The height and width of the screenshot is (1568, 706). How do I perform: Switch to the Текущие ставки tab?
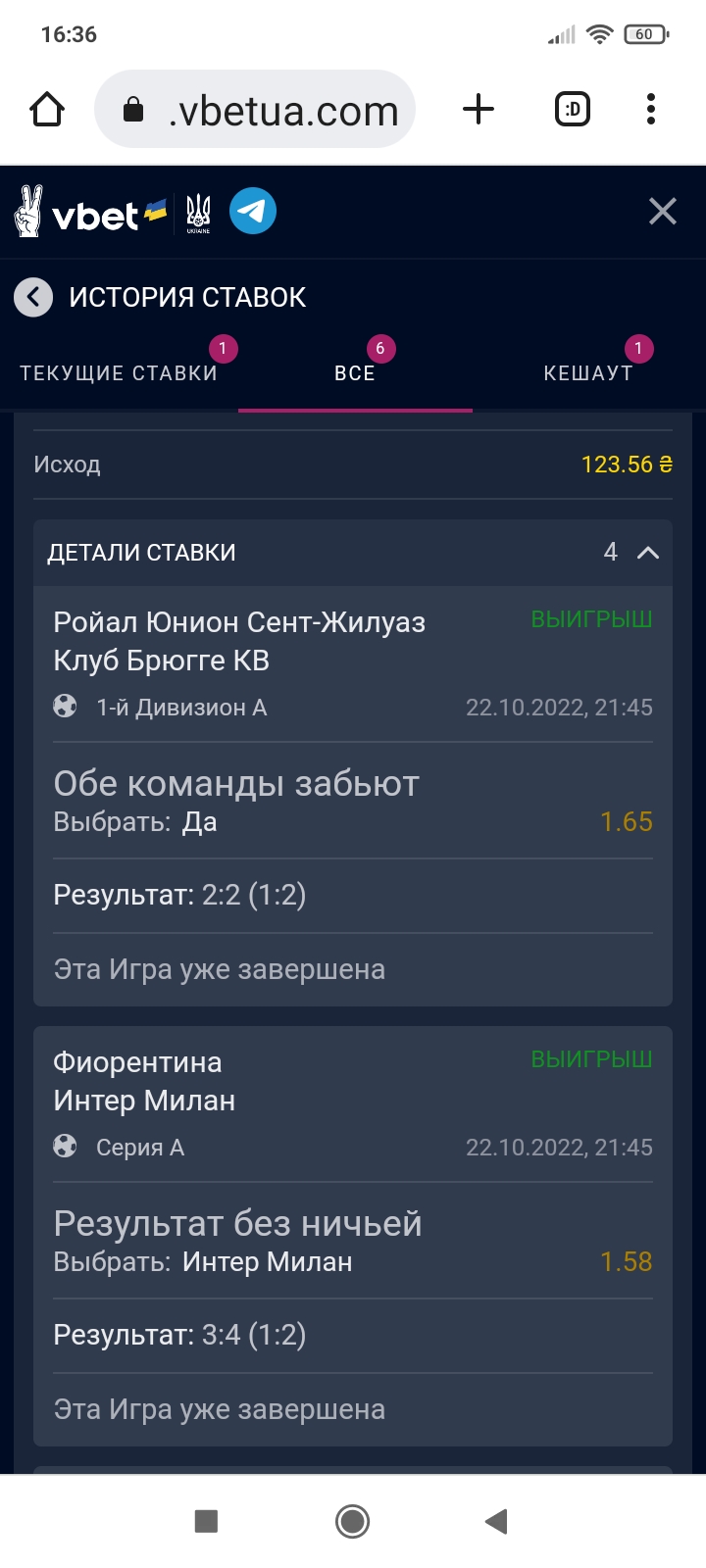[x=118, y=372]
